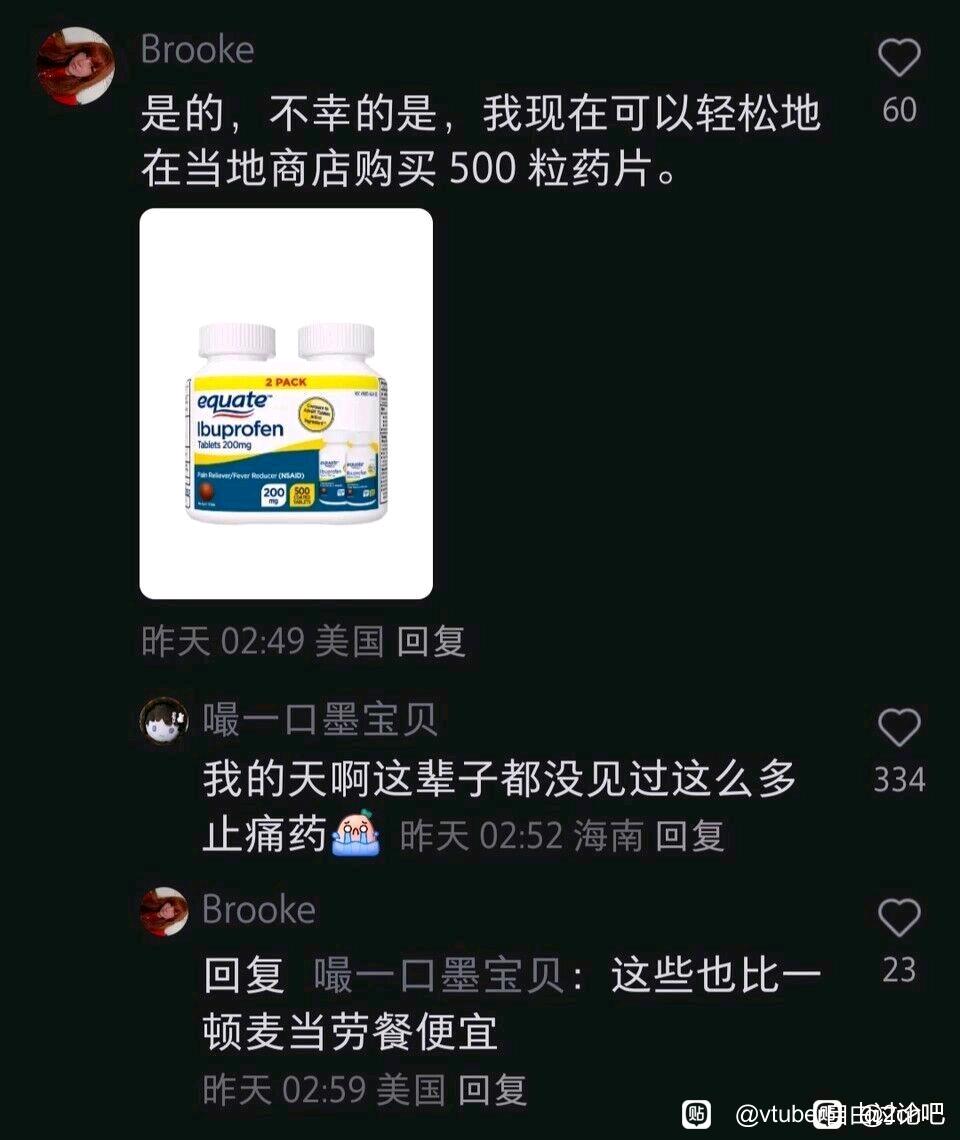Like Brooke's reply about McDonald's meal
The height and width of the screenshot is (1140, 960).
[898, 917]
